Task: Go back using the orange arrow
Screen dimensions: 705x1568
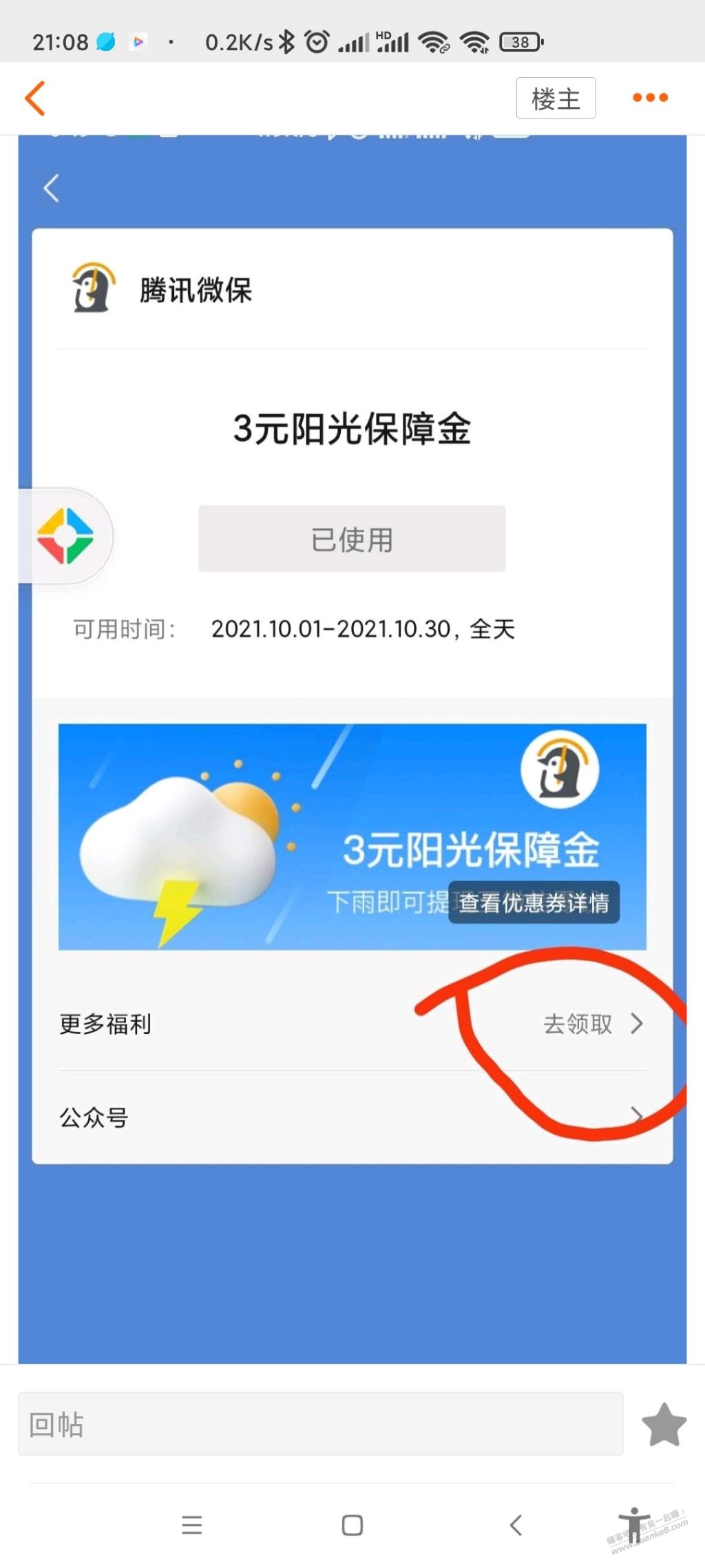Action: (36, 98)
